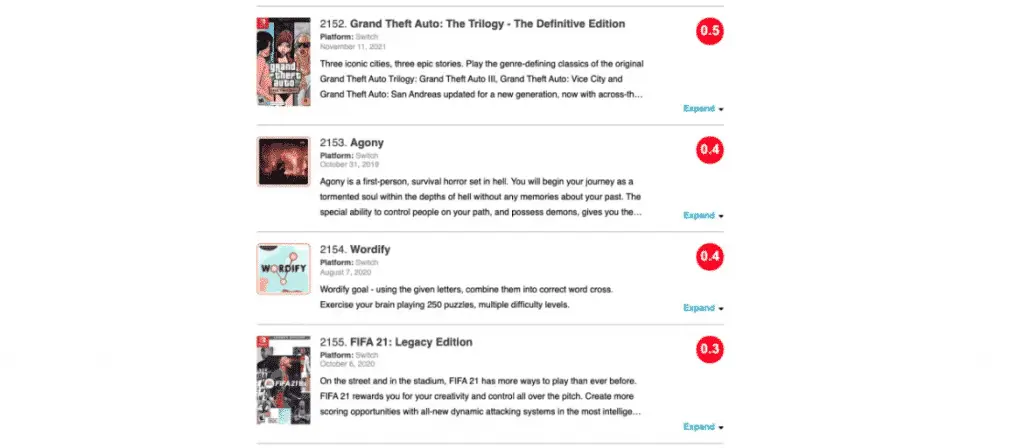Expand the Agony game description
This screenshot has height=448, width=1024.
(702, 215)
